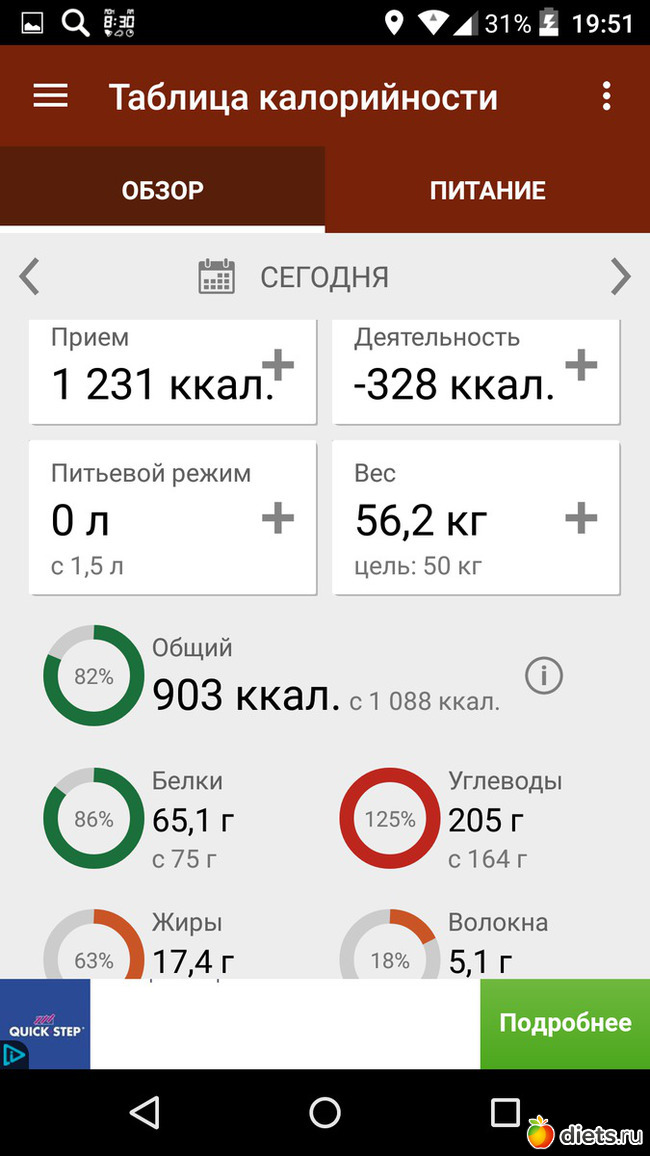Viewport: 650px width, 1156px height.
Task: Add water in Питьевой режим card
Action: click(278, 518)
